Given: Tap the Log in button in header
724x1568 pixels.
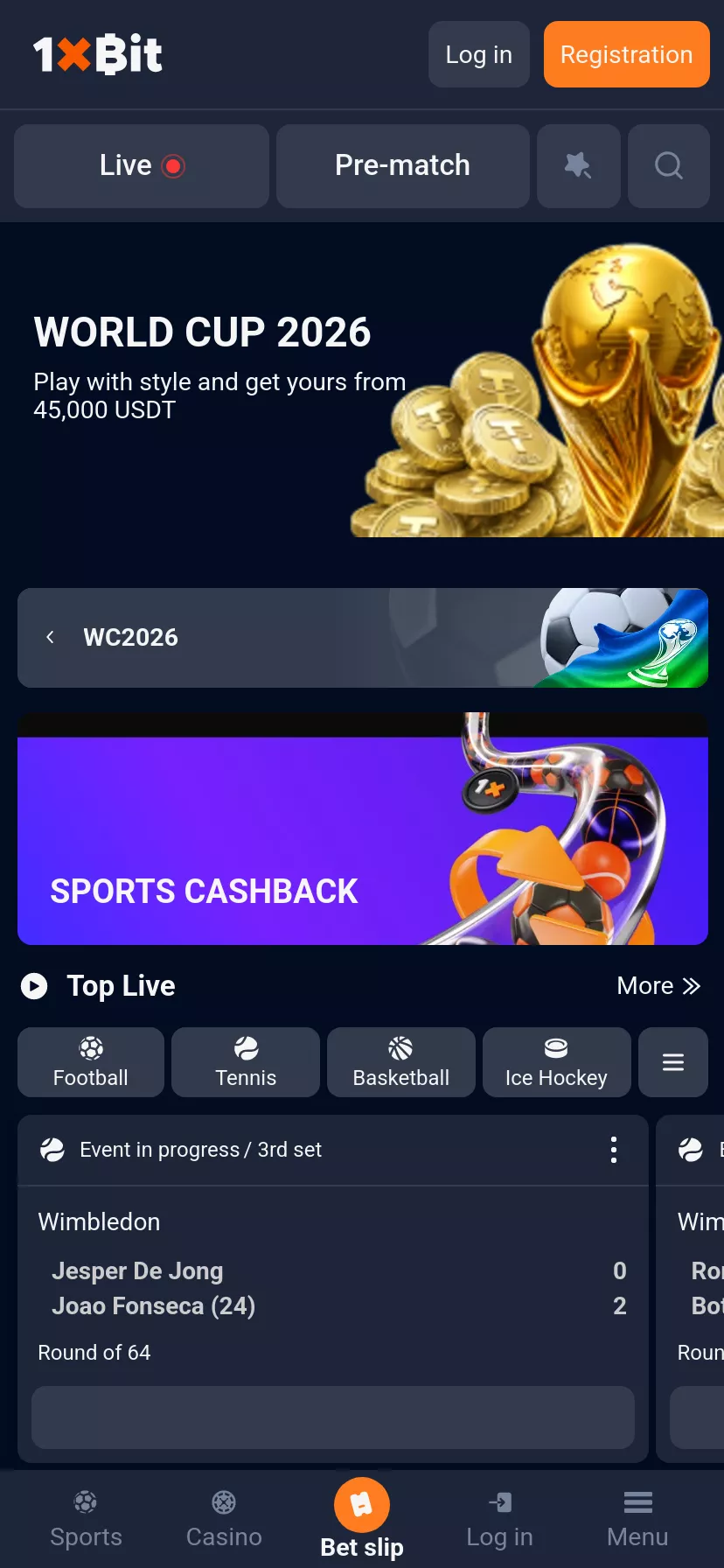Looking at the screenshot, I should pyautogui.click(x=478, y=54).
